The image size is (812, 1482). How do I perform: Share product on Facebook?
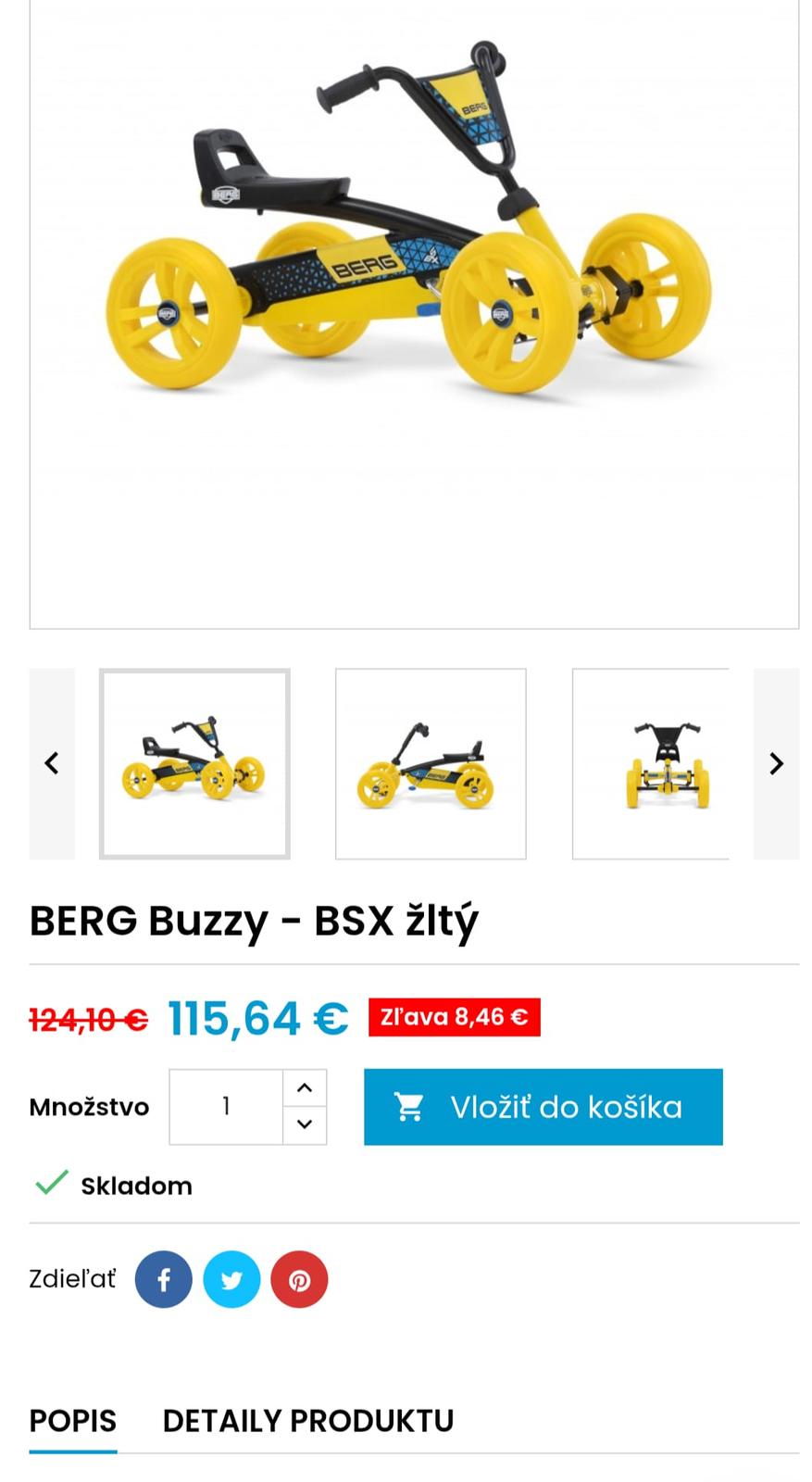(x=163, y=1279)
